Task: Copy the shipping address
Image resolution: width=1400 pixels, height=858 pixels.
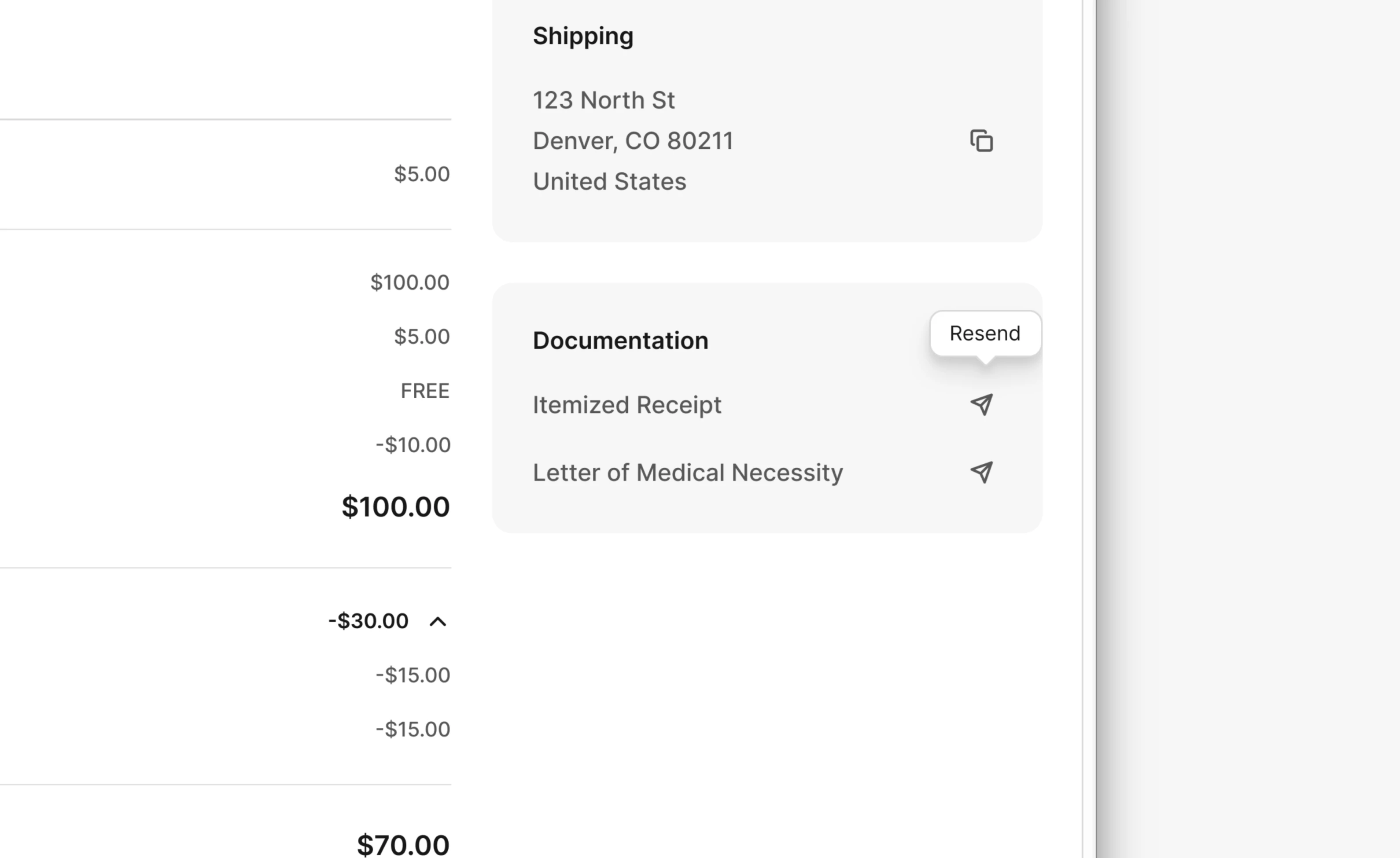Action: pyautogui.click(x=981, y=141)
